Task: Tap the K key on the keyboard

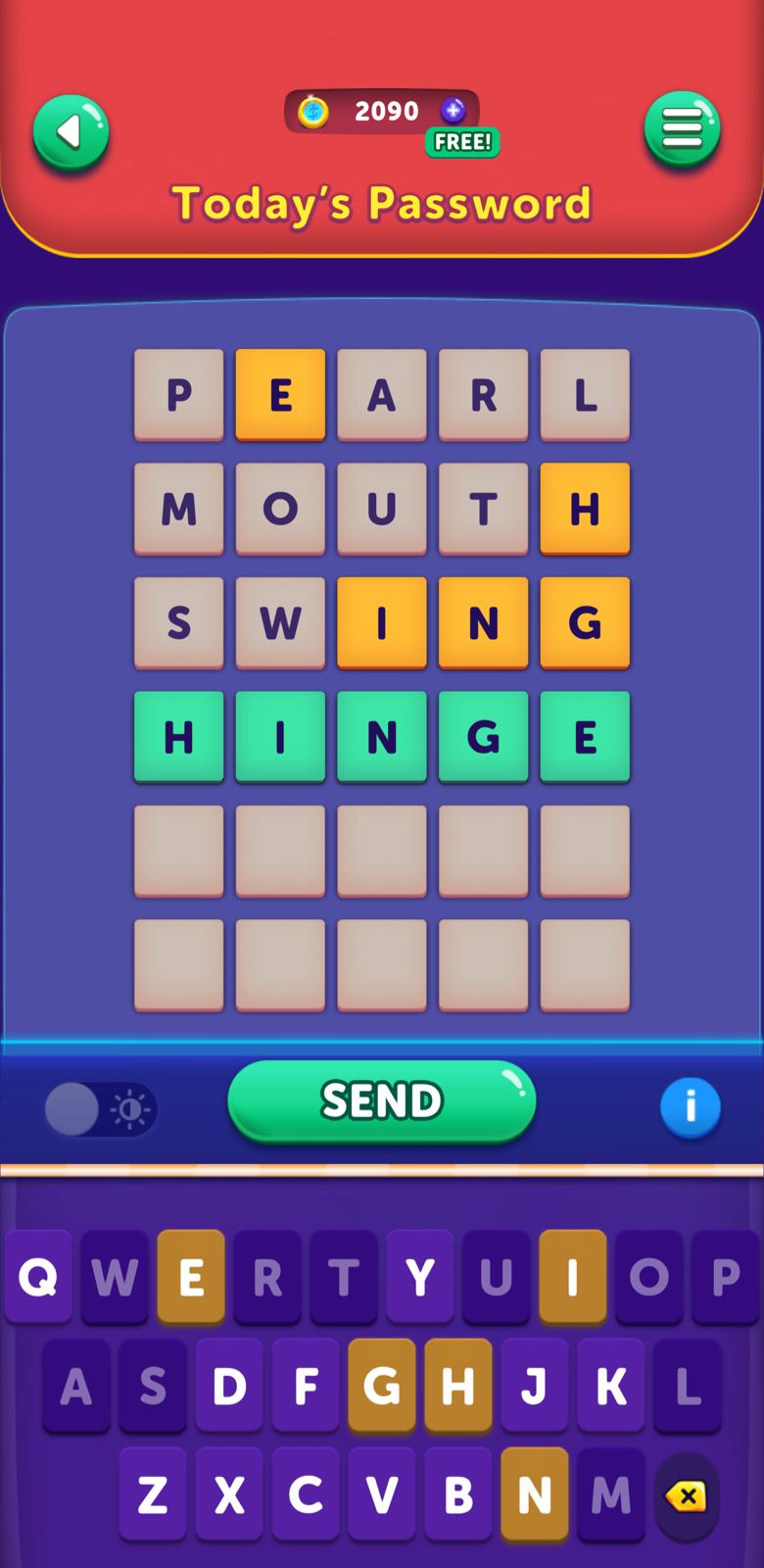Action: [x=611, y=1386]
